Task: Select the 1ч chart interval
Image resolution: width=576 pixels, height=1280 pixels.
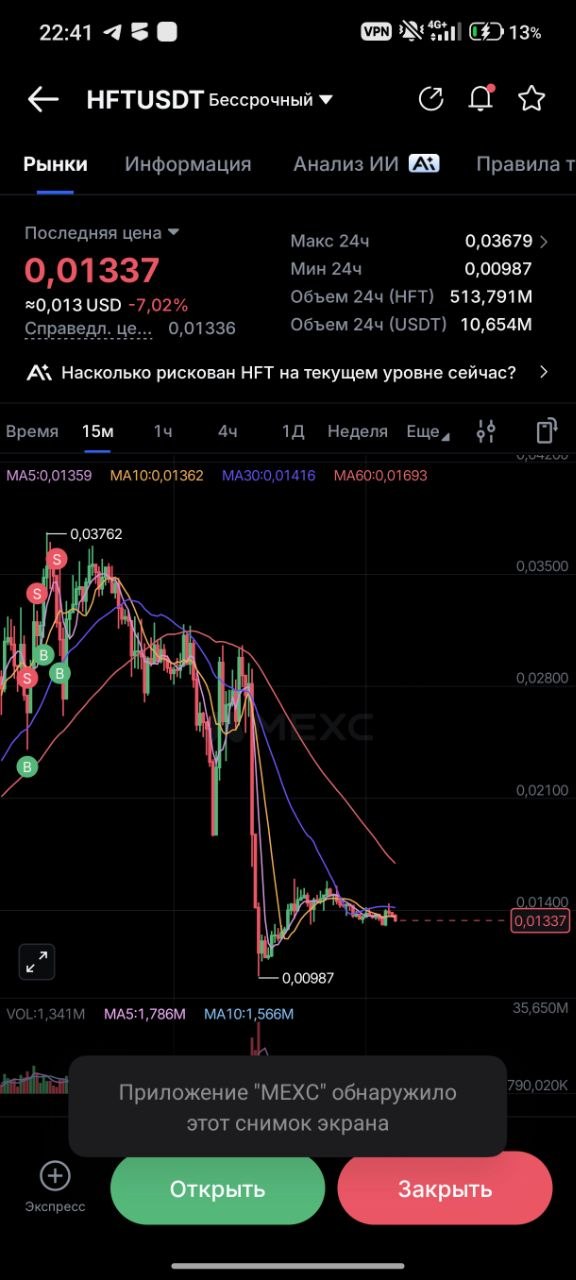Action: [163, 431]
